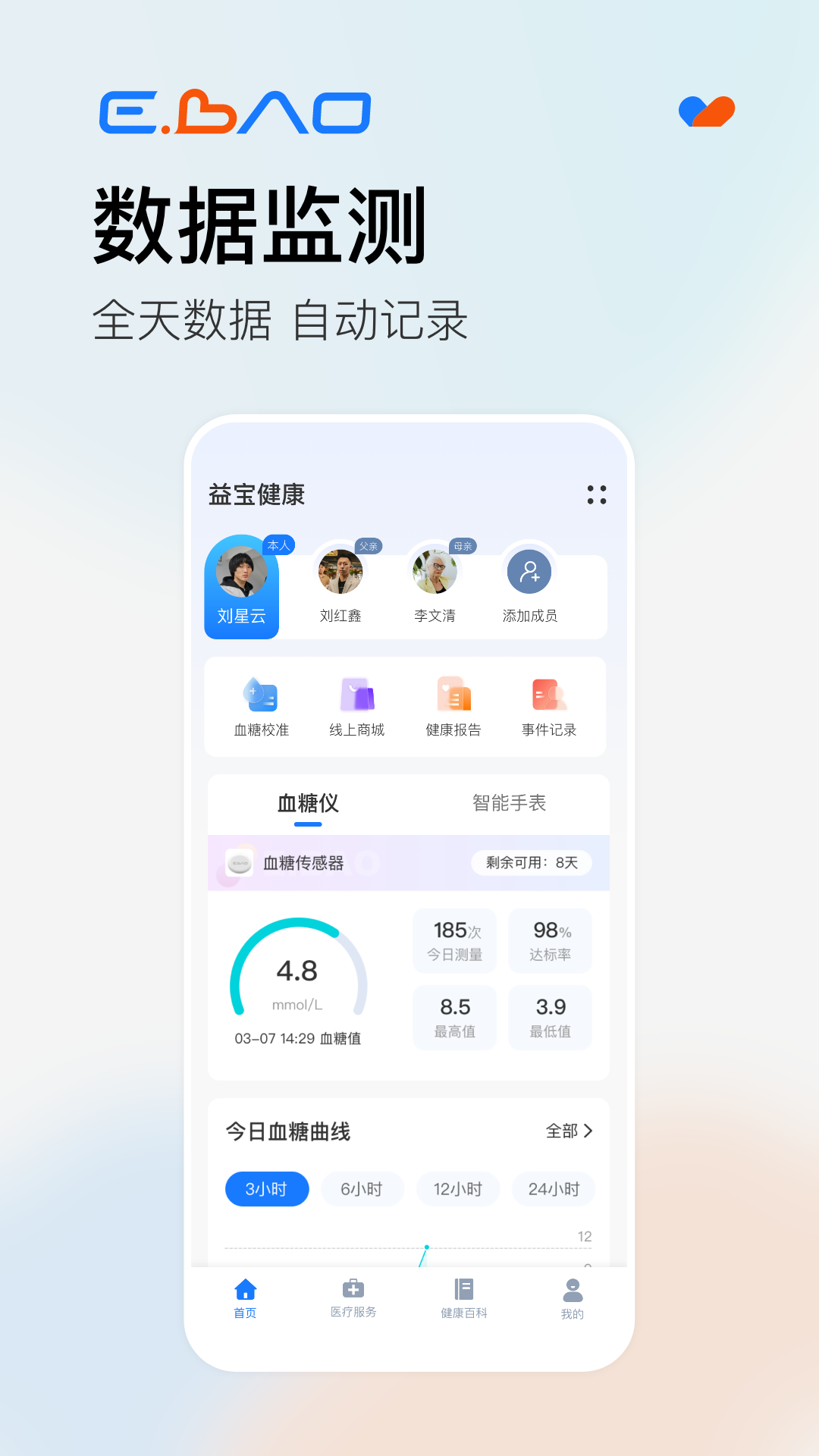Switch to the 智能手表 tab

(x=511, y=804)
